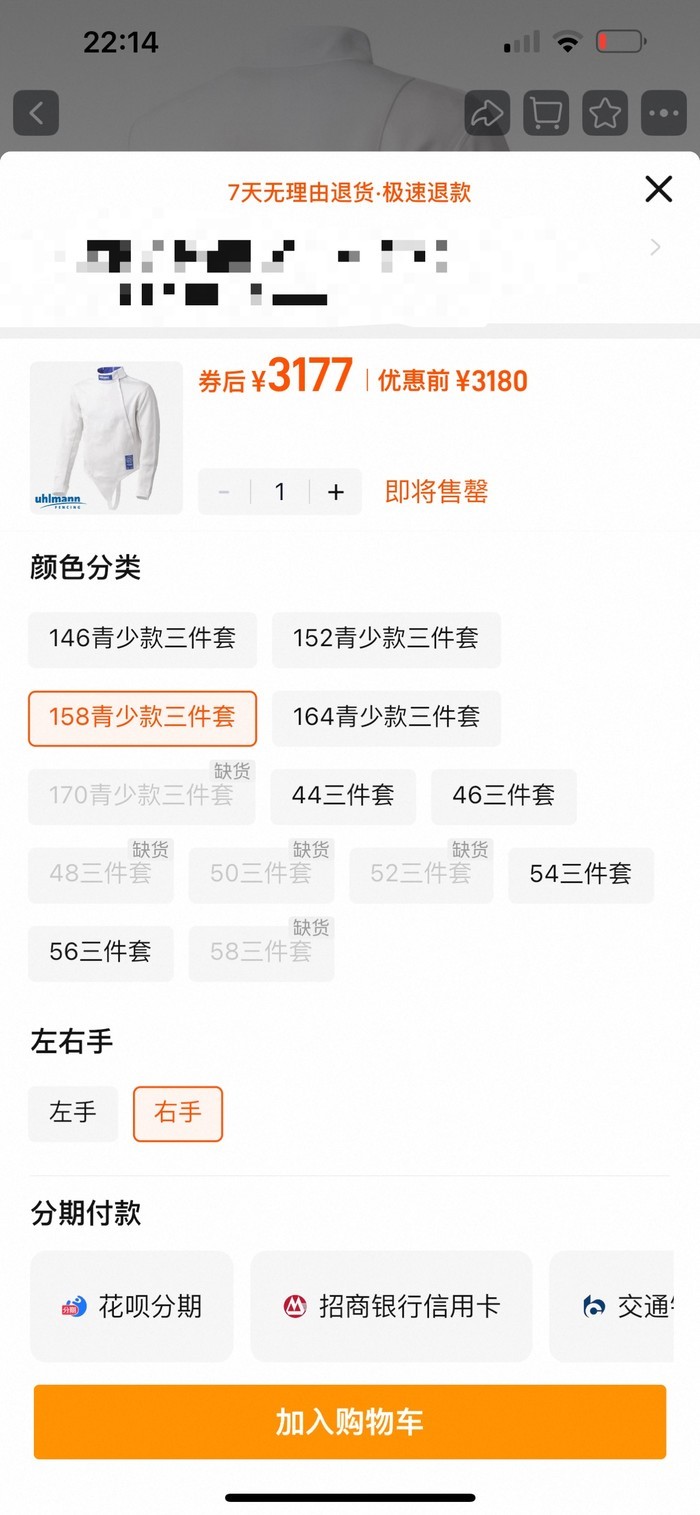This screenshot has width=700, height=1515.
Task: Add product to favorites with the star
Action: coord(605,113)
